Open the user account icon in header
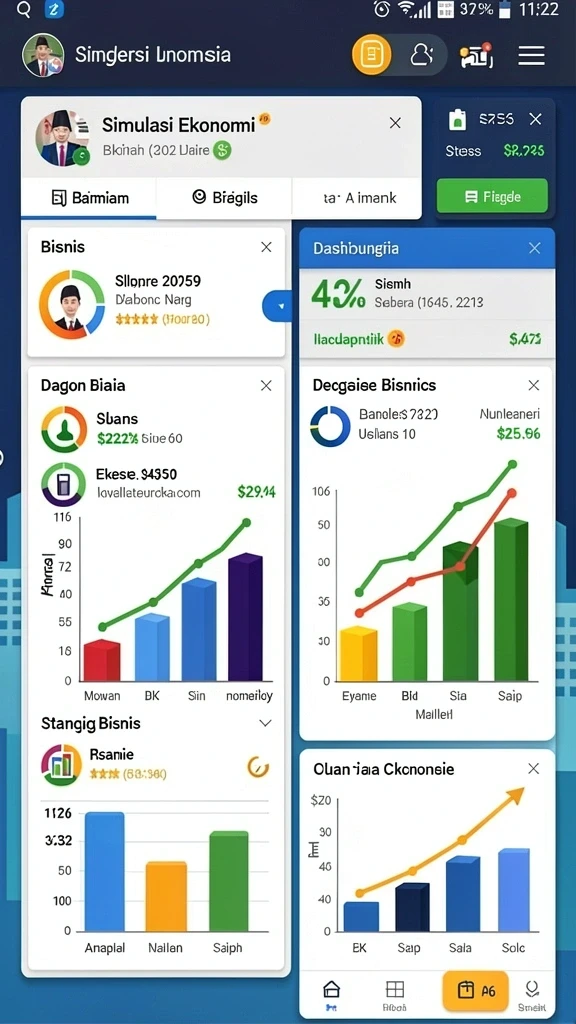The image size is (576, 1024). 419,56
